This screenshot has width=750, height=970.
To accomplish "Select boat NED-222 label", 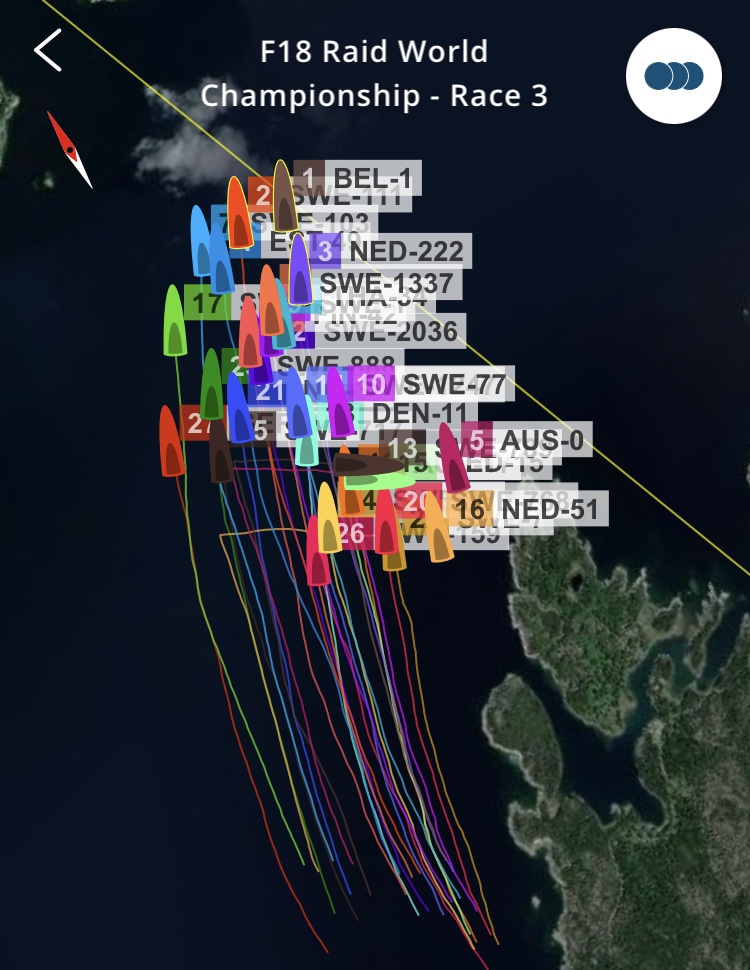I will click(405, 250).
